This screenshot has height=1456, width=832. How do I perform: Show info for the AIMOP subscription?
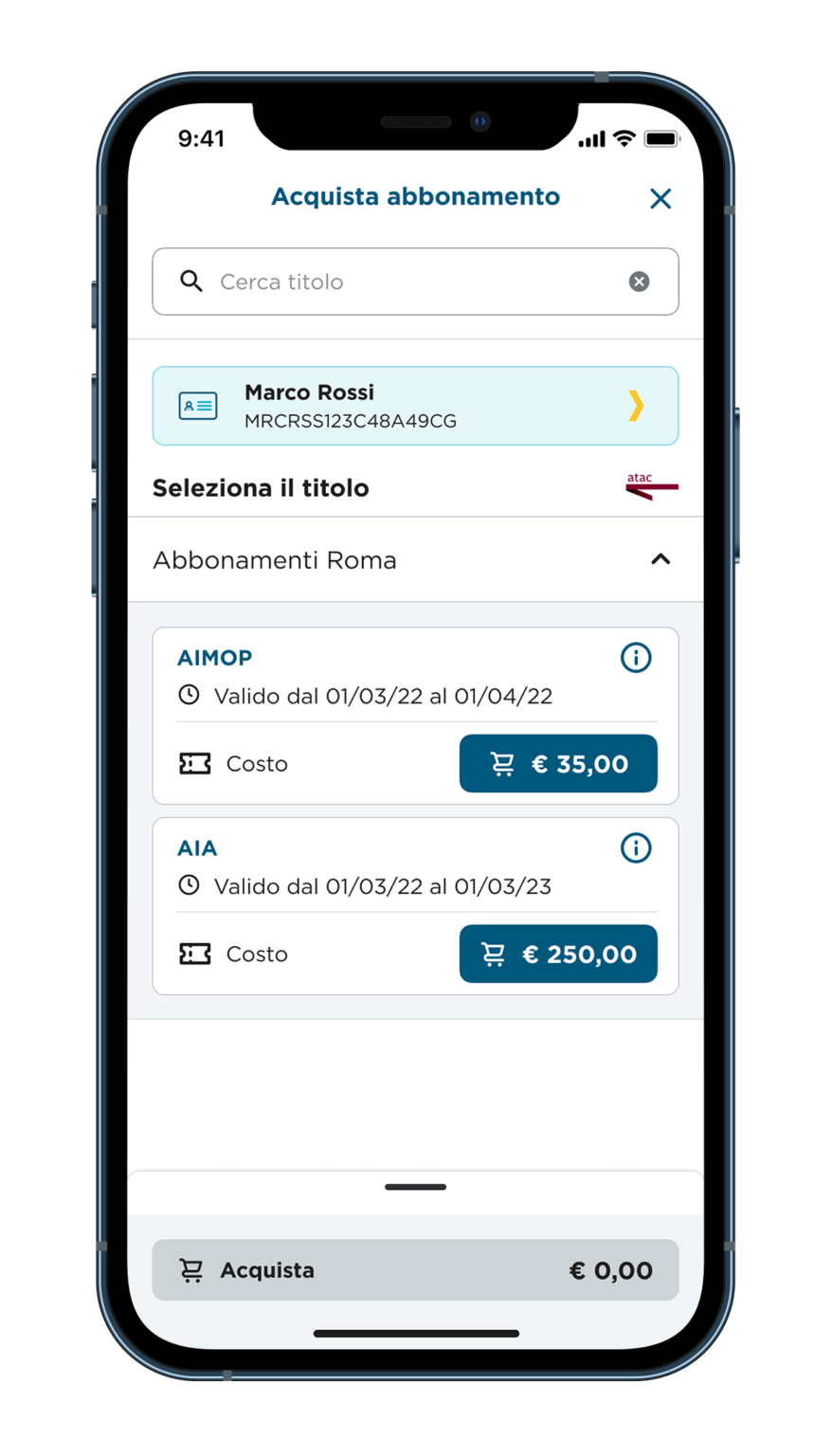pos(636,657)
